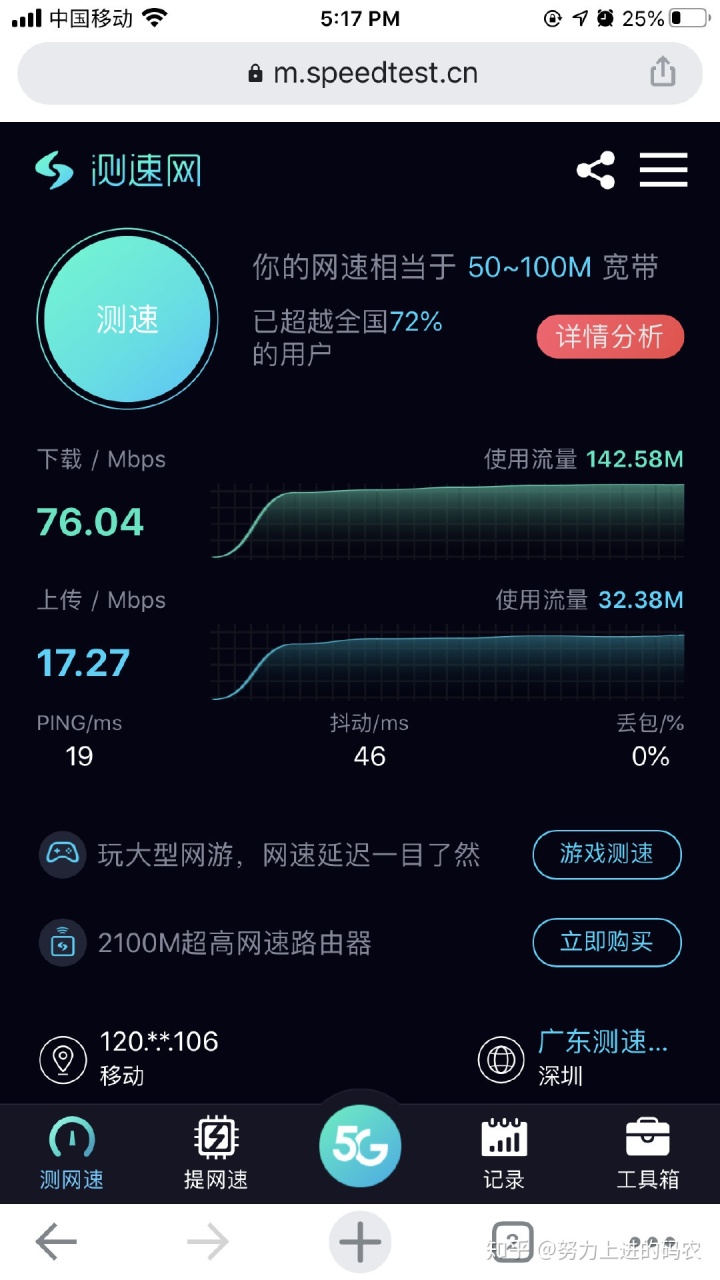Tap the 测速网 logo icon
The height and width of the screenshot is (1280, 720).
pos(53,170)
